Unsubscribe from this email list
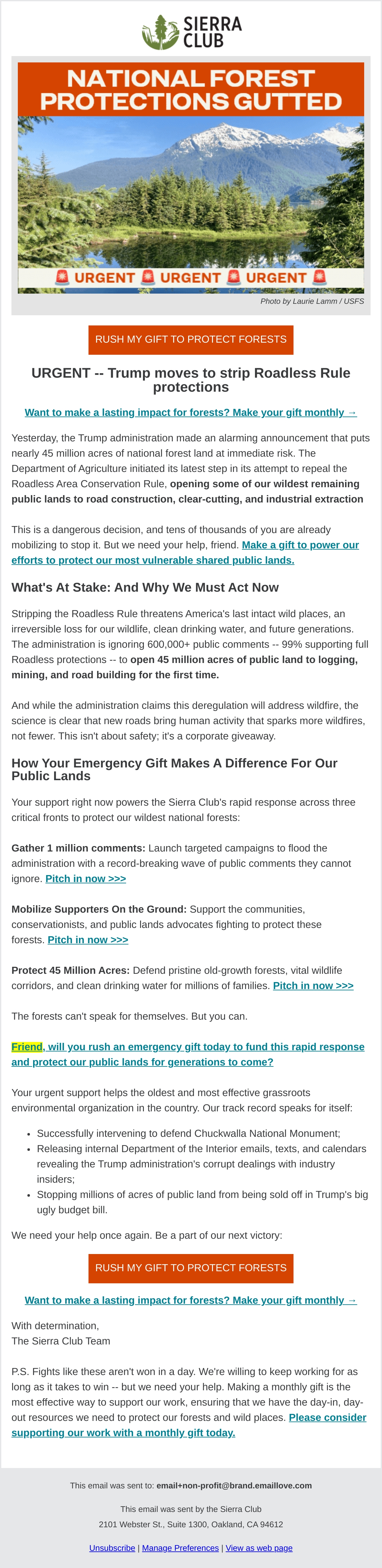The height and width of the screenshot is (1568, 382). pyautogui.click(x=112, y=1548)
